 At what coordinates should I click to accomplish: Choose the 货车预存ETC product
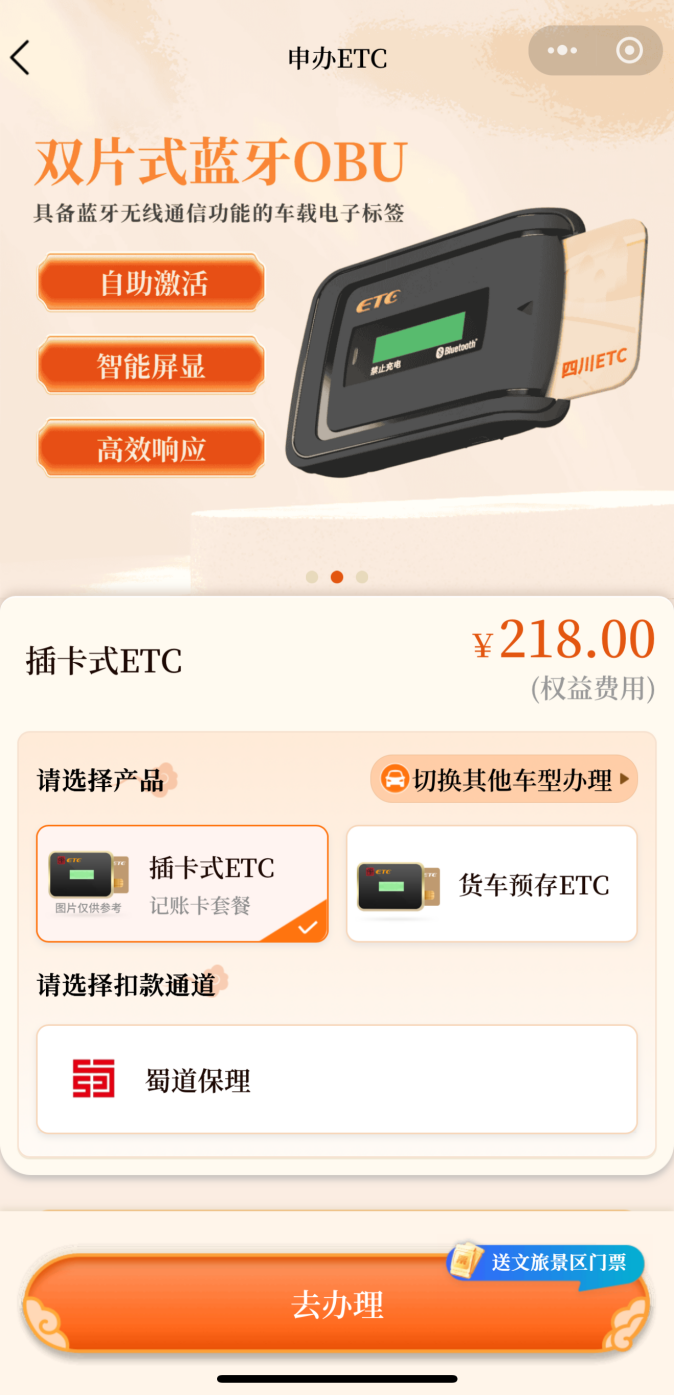coord(491,884)
